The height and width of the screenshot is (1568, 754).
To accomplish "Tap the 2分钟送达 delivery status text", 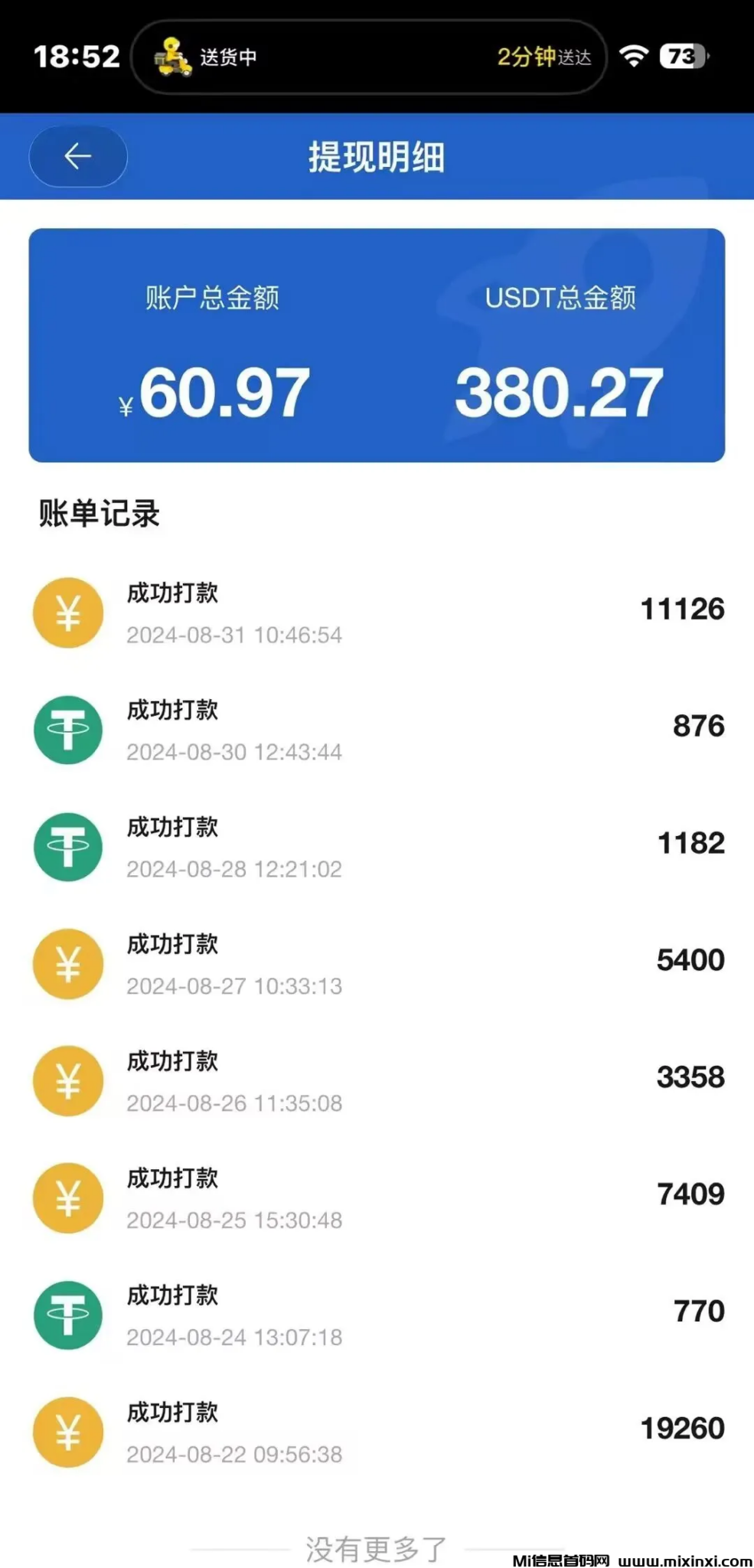I will click(x=545, y=57).
